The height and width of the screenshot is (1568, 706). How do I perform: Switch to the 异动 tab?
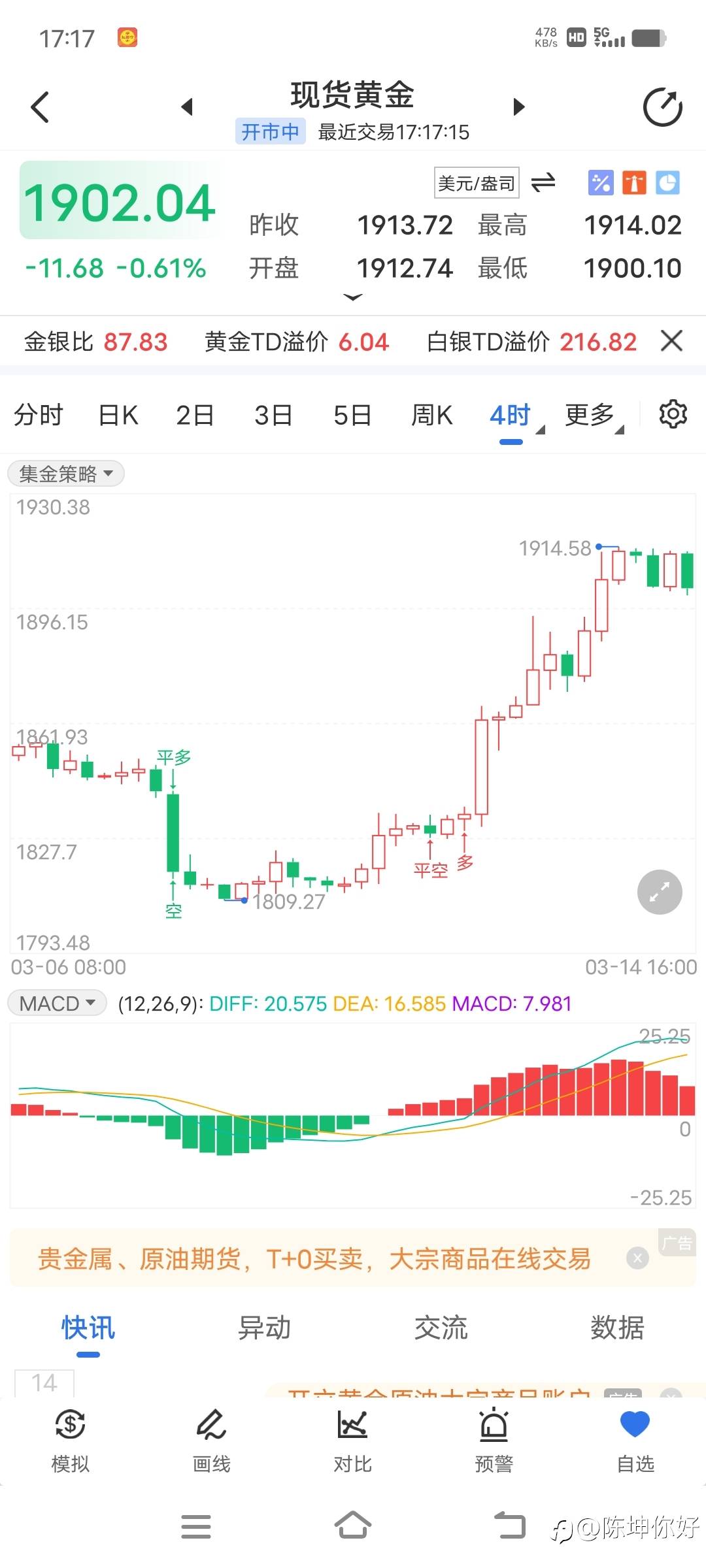(264, 1328)
